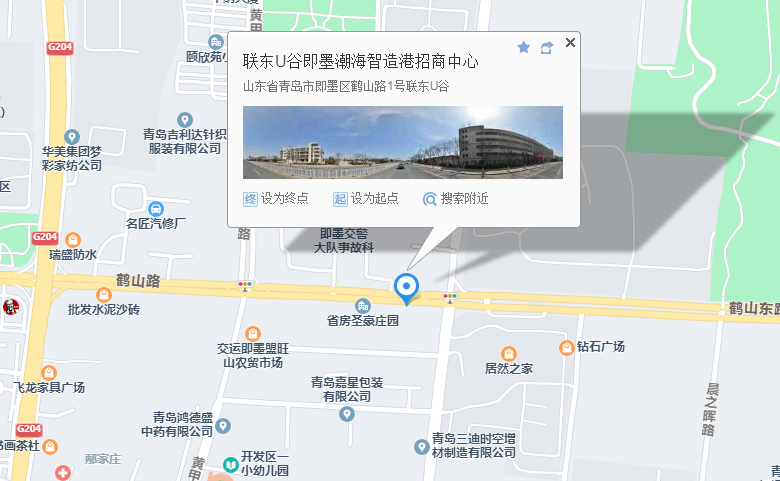Favorite this location with the star icon
The width and height of the screenshot is (780, 481).
coord(523,47)
